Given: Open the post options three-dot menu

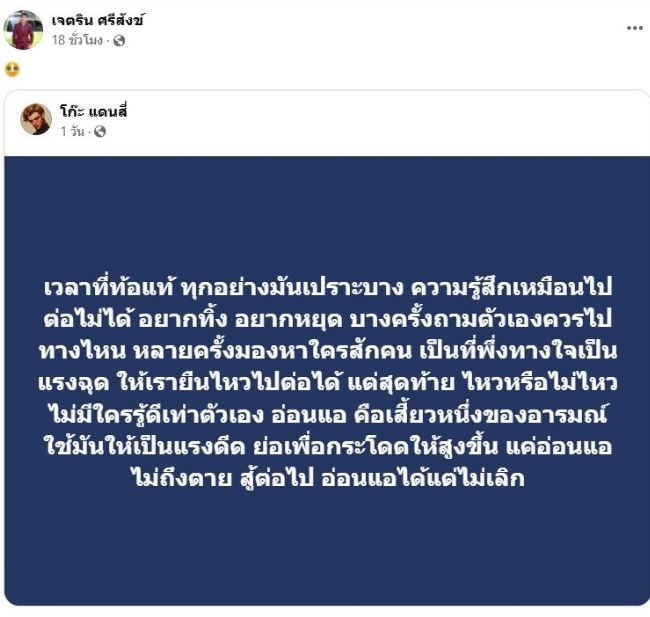Looking at the screenshot, I should [634, 28].
